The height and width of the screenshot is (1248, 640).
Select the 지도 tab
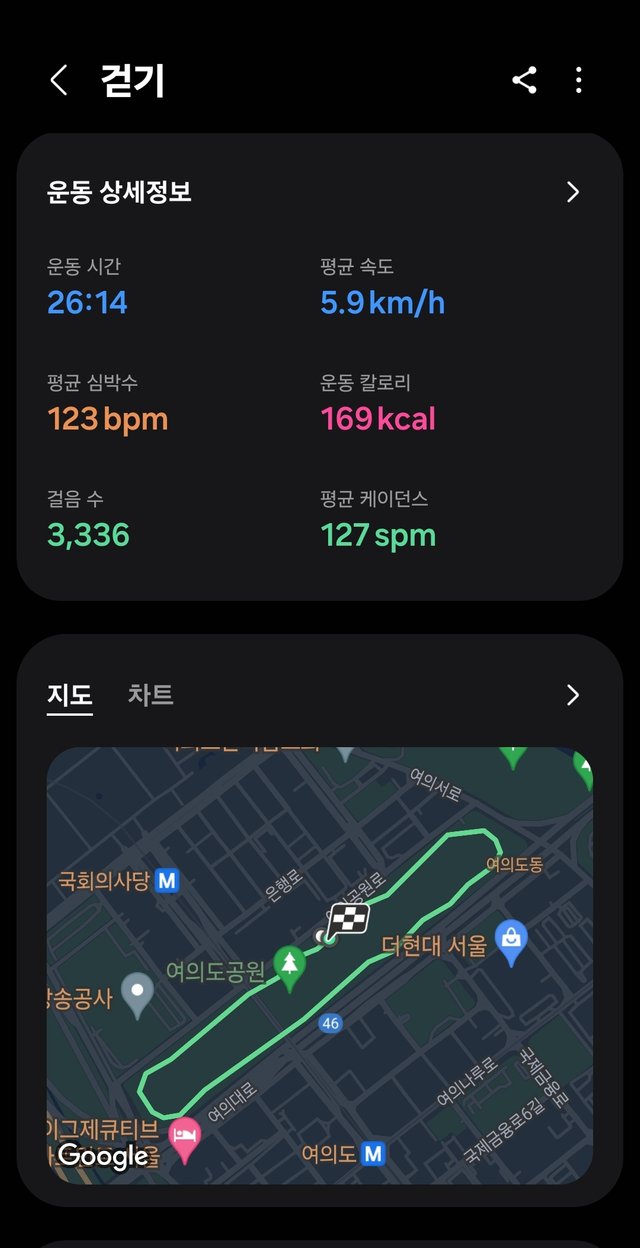click(x=70, y=695)
